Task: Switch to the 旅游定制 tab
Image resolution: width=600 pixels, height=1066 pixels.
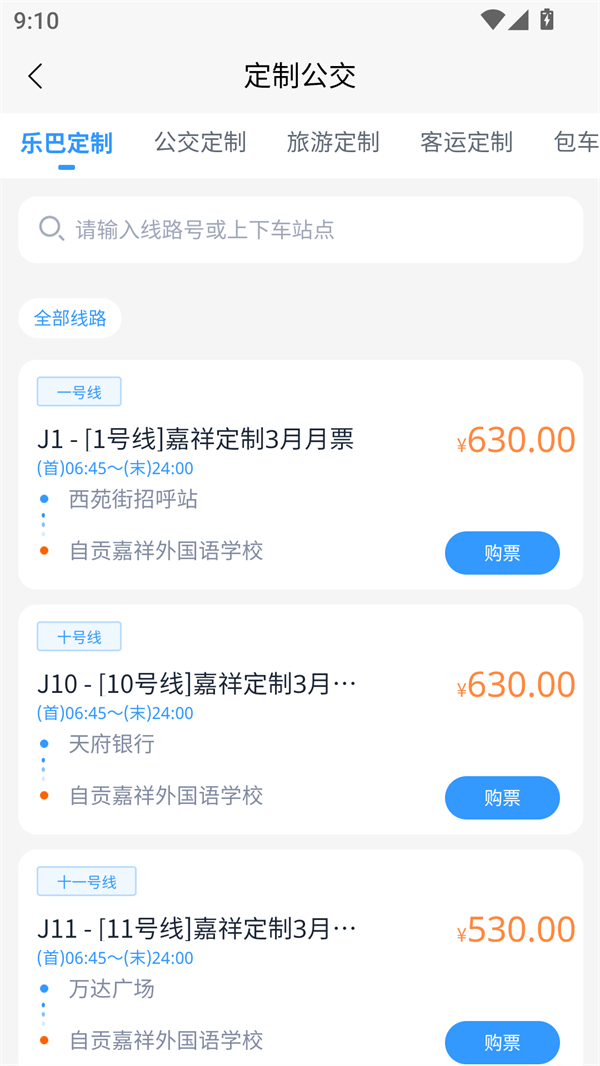Action: click(x=333, y=143)
